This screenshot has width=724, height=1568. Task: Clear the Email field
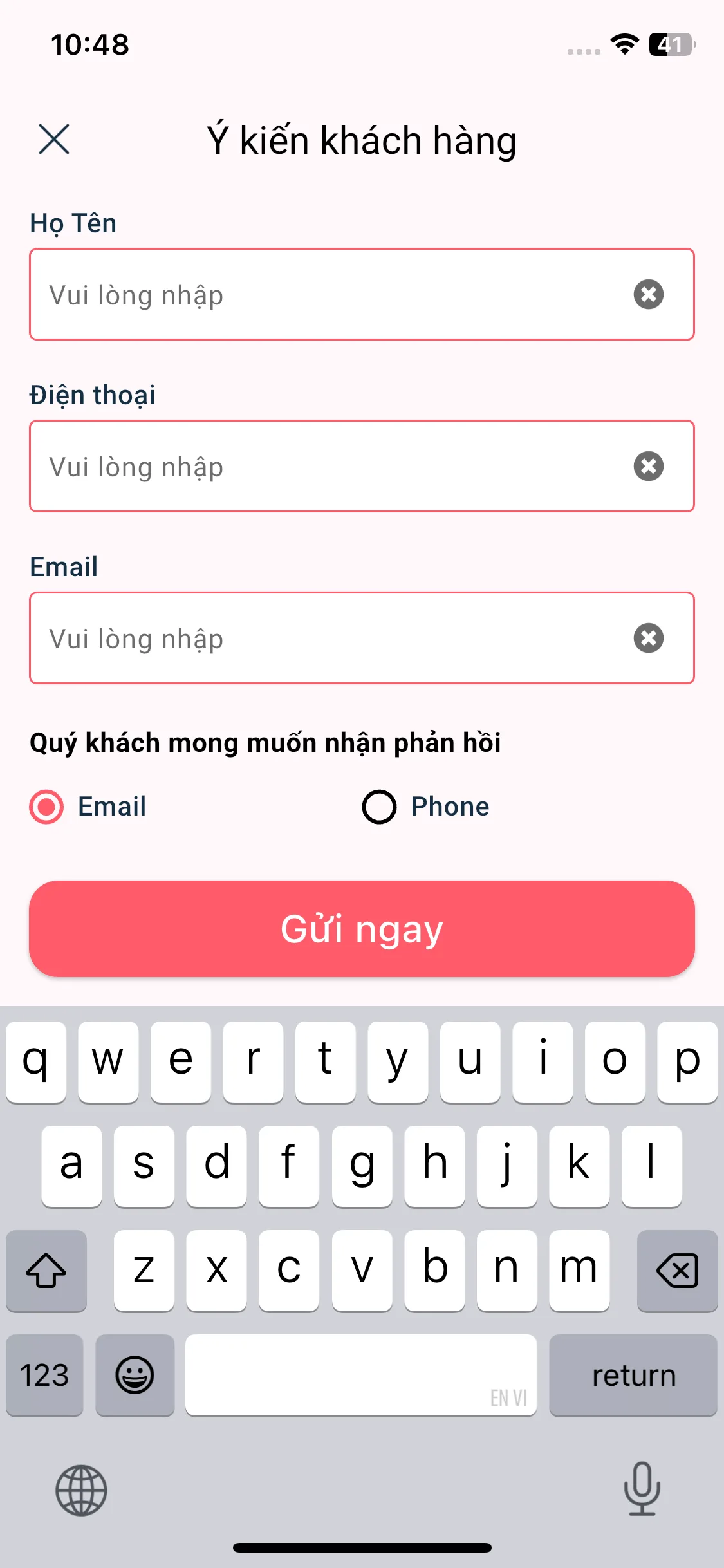point(648,639)
